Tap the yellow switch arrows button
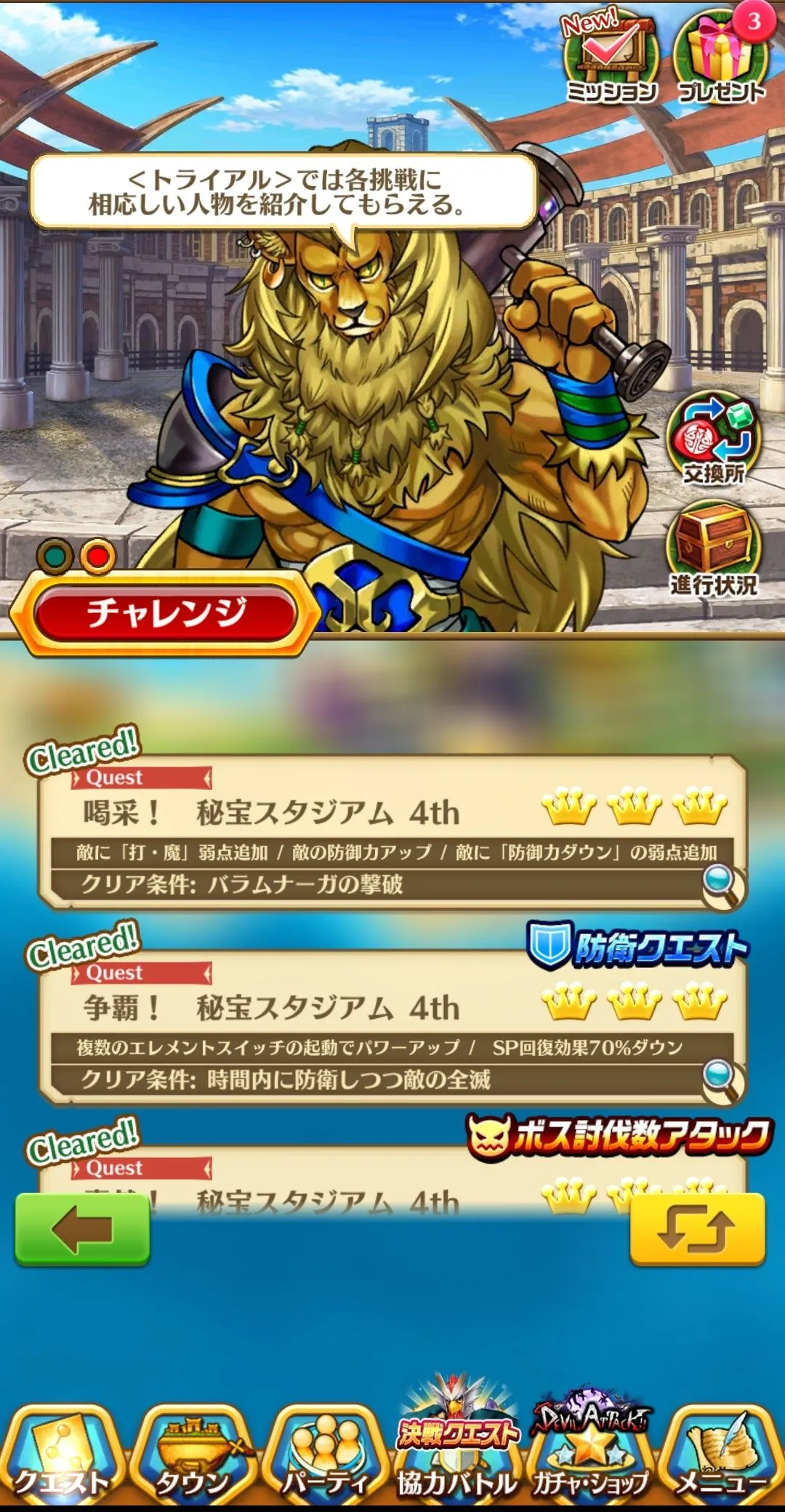785x1512 pixels. 697,1228
